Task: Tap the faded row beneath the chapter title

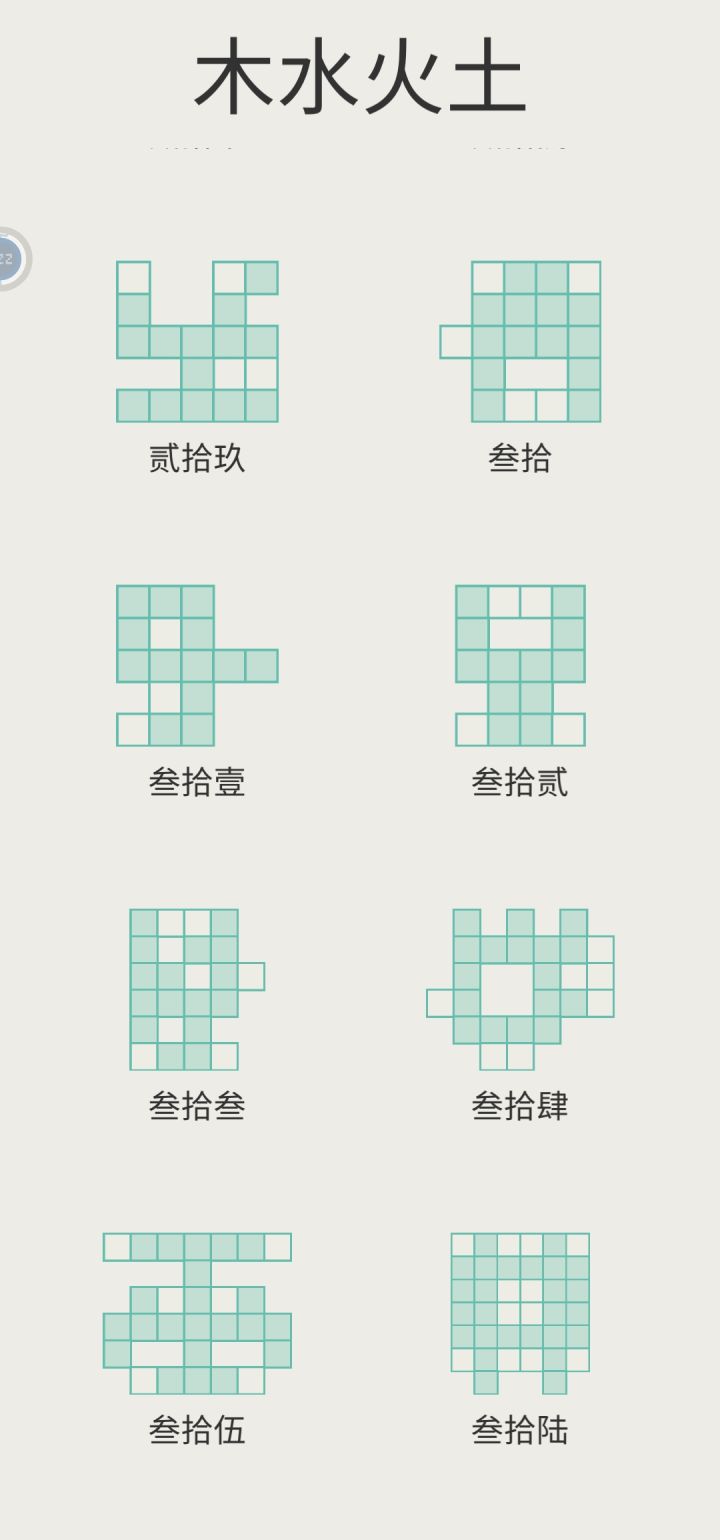Action: click(x=360, y=150)
